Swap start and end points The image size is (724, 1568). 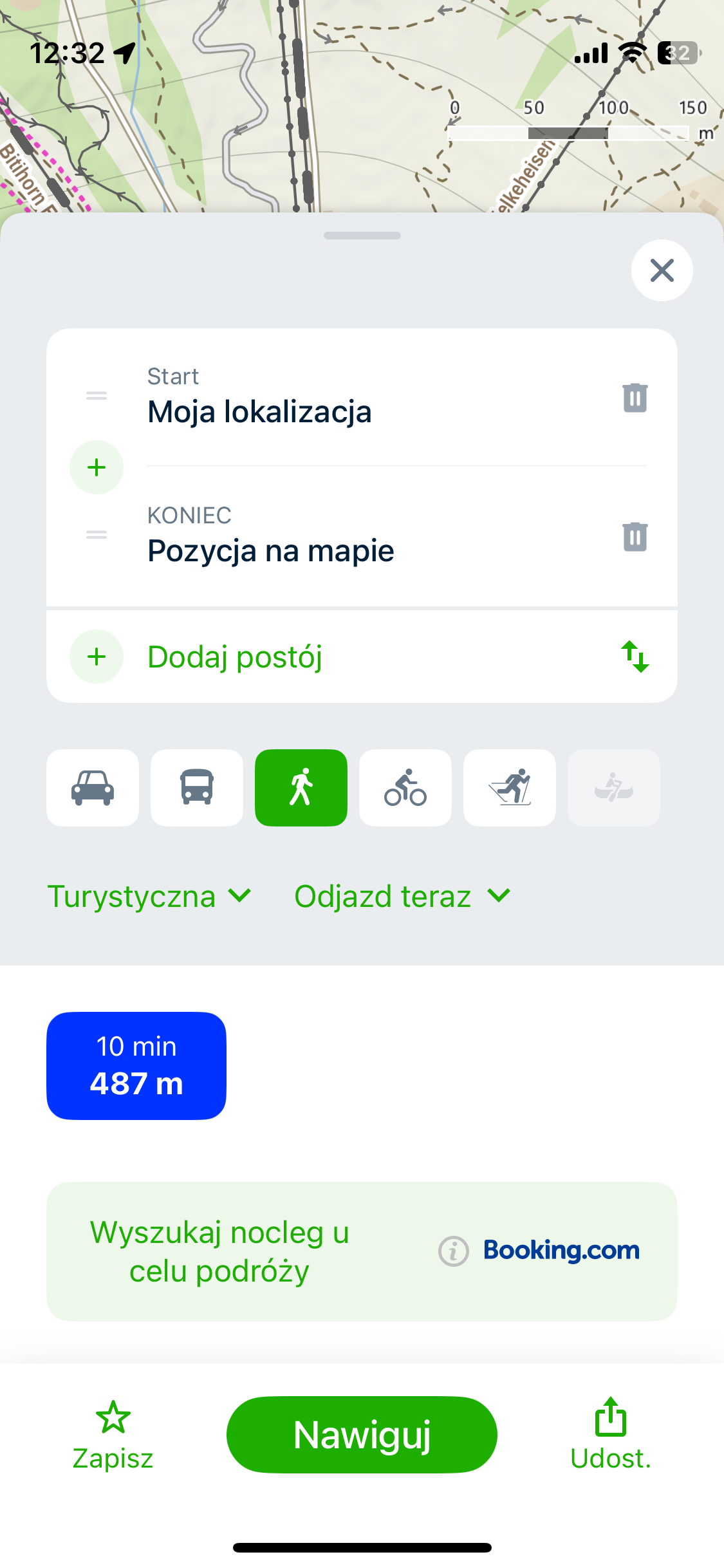tap(635, 657)
